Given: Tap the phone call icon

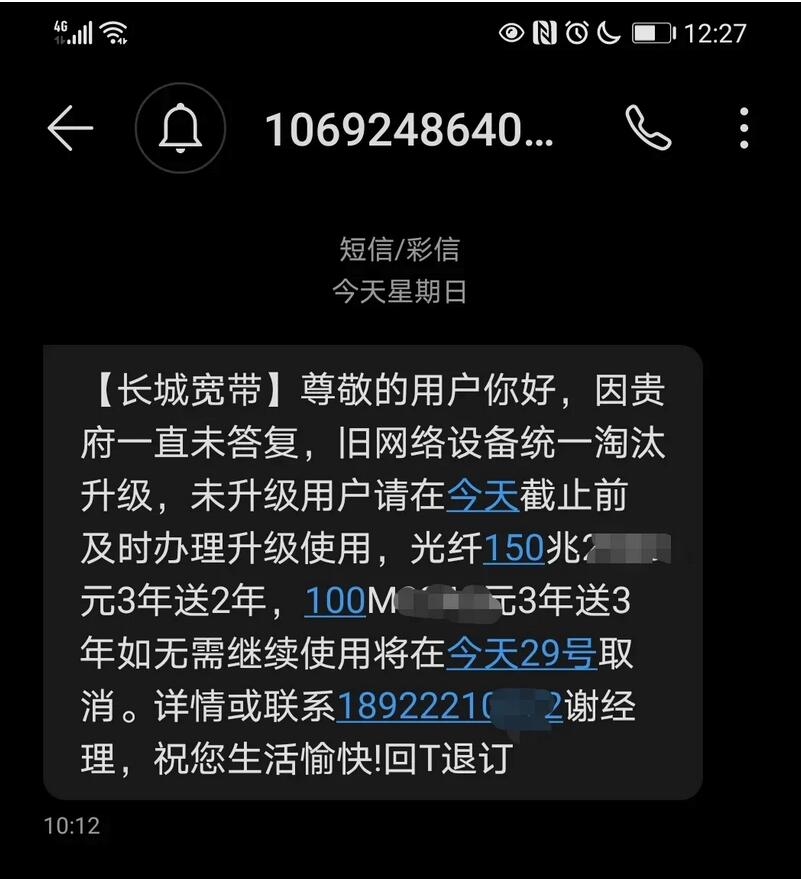Looking at the screenshot, I should pos(649,130).
